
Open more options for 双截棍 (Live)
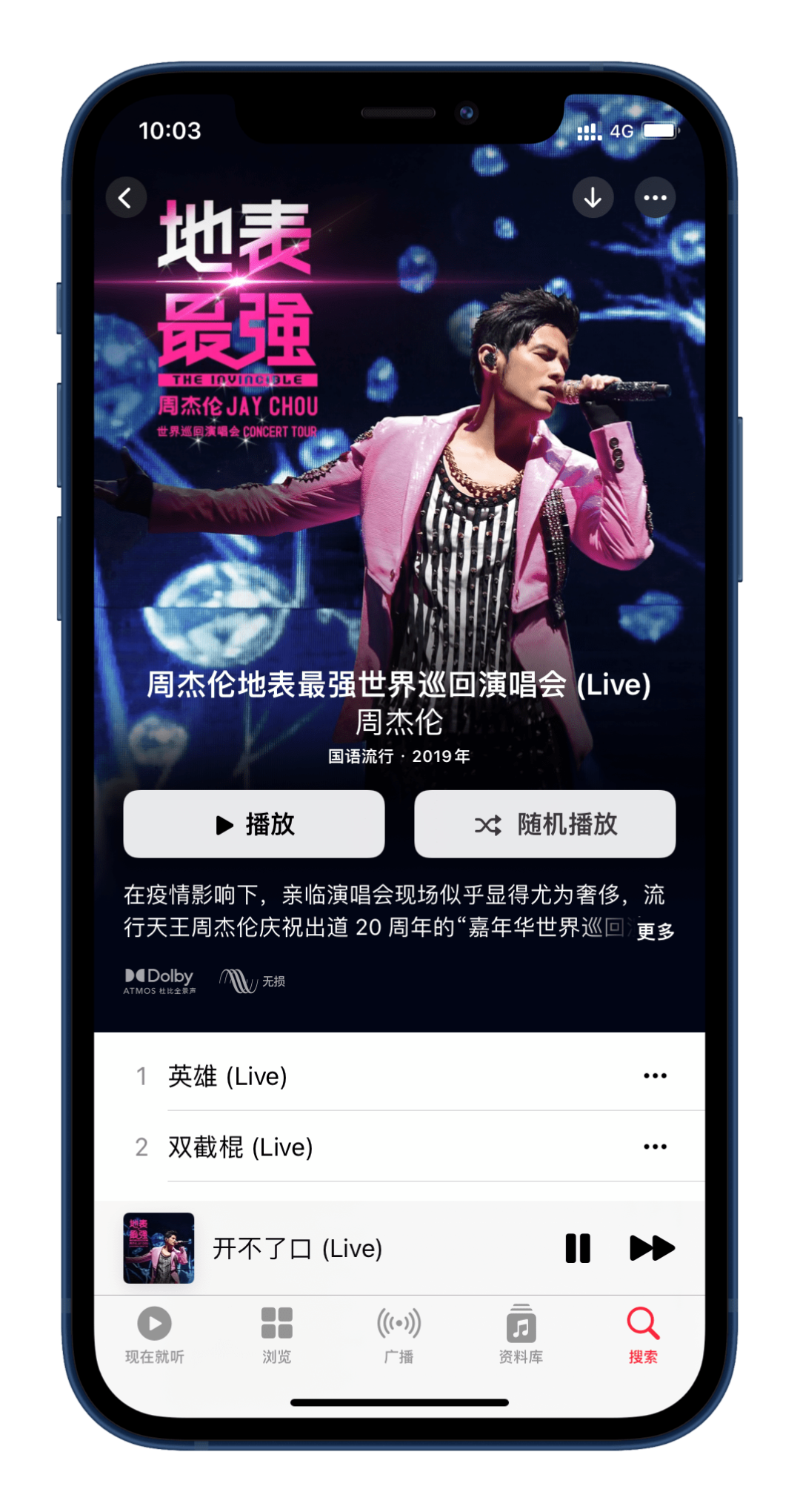pyautogui.click(x=655, y=1147)
